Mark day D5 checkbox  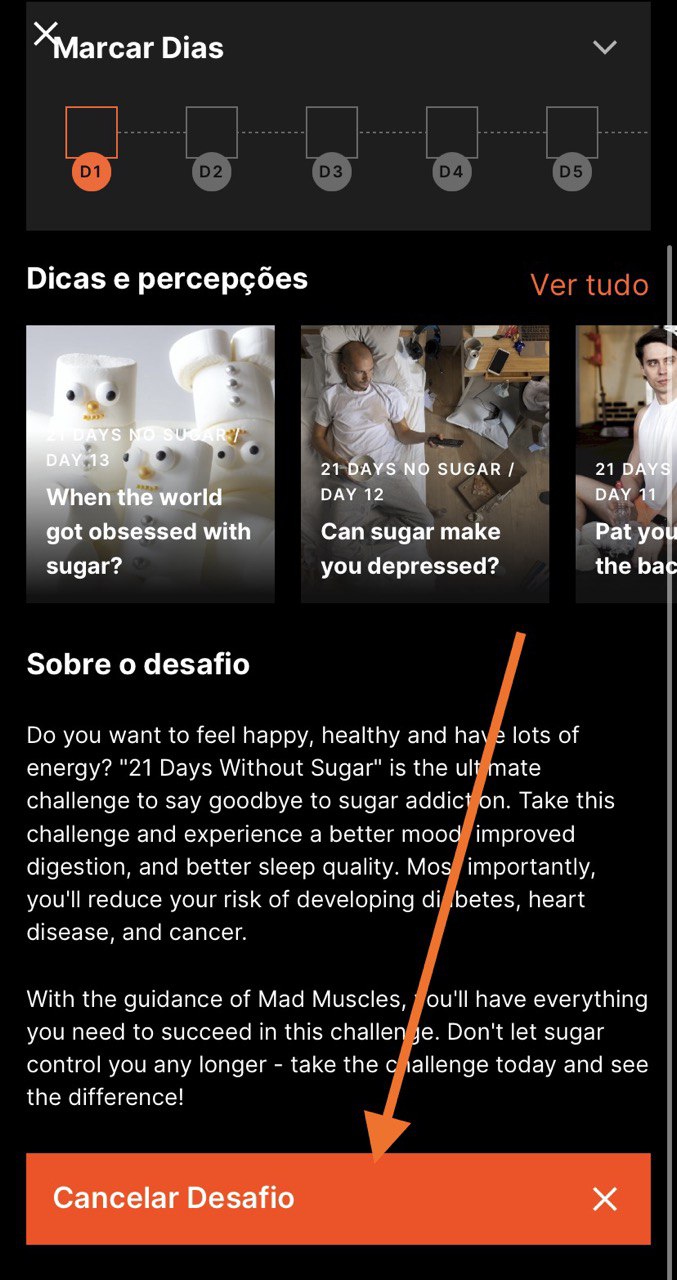click(571, 133)
